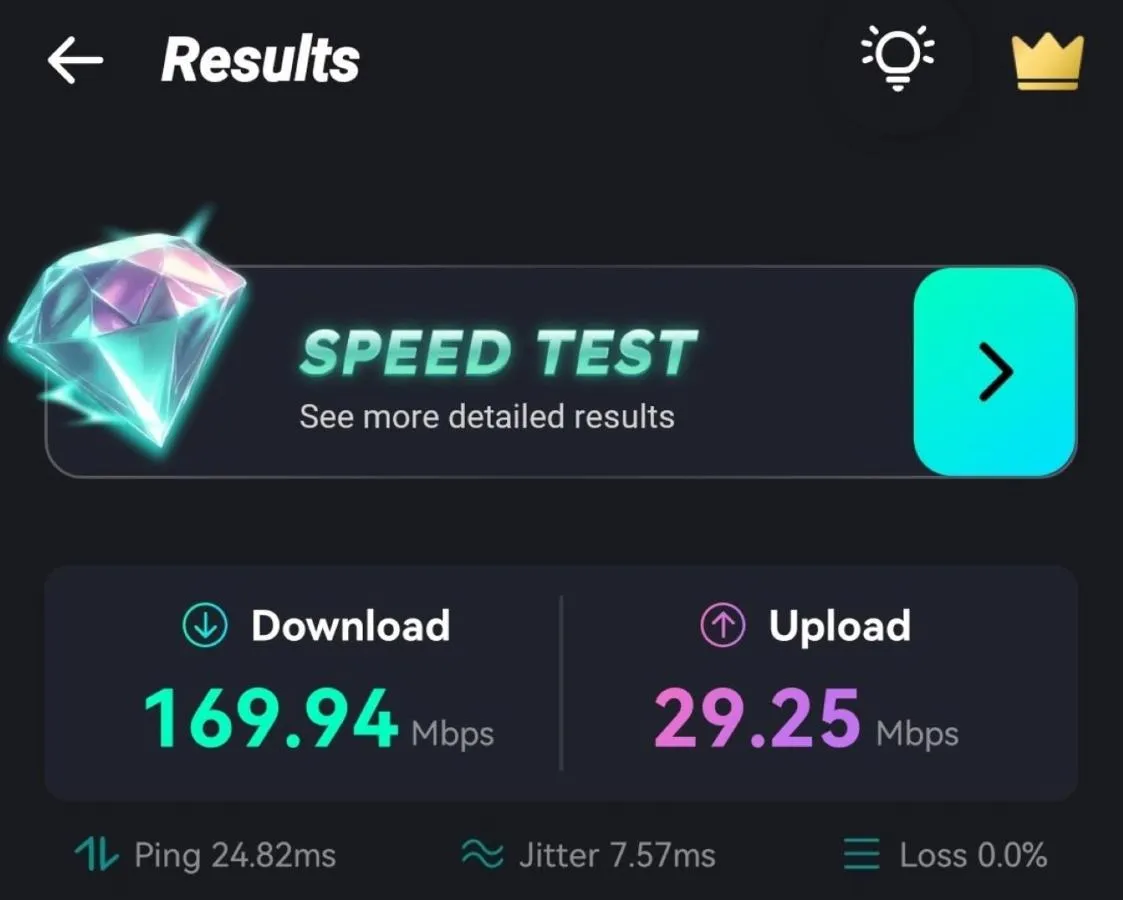Screen dimensions: 1123x900
Task: Tap the teal arrow for detailed results
Action: click(994, 372)
